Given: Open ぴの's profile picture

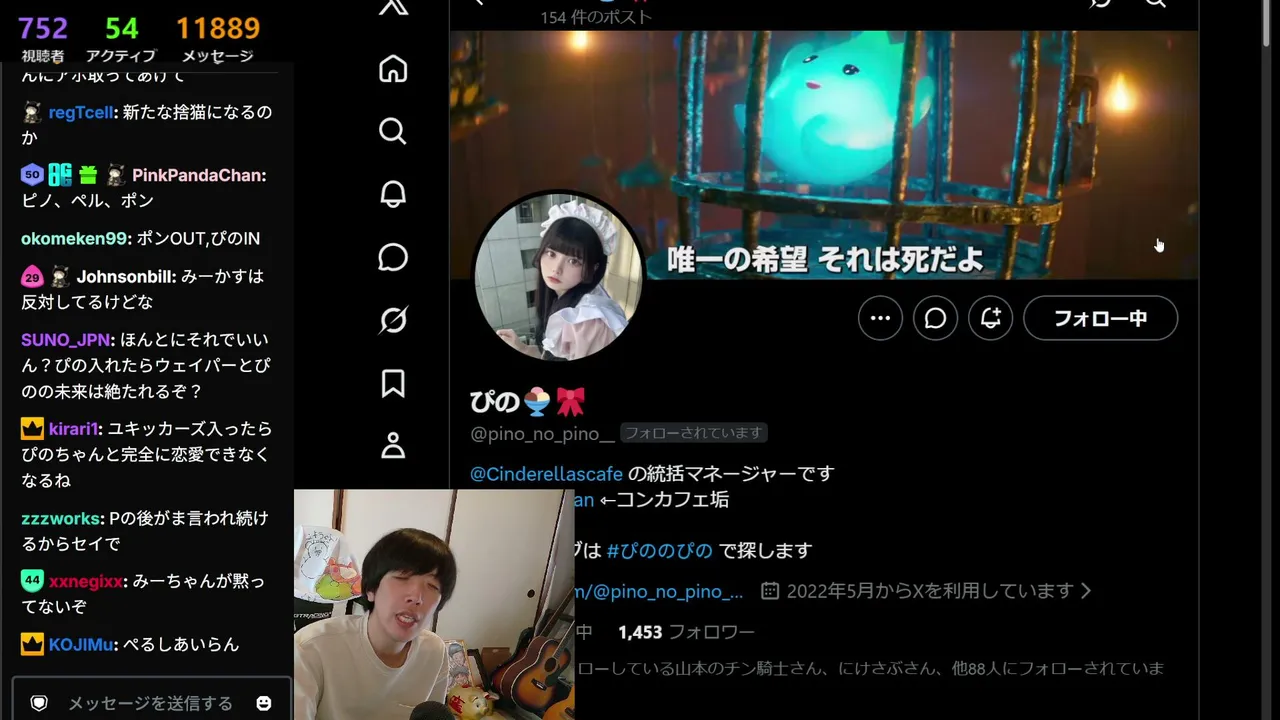Looking at the screenshot, I should tap(558, 277).
